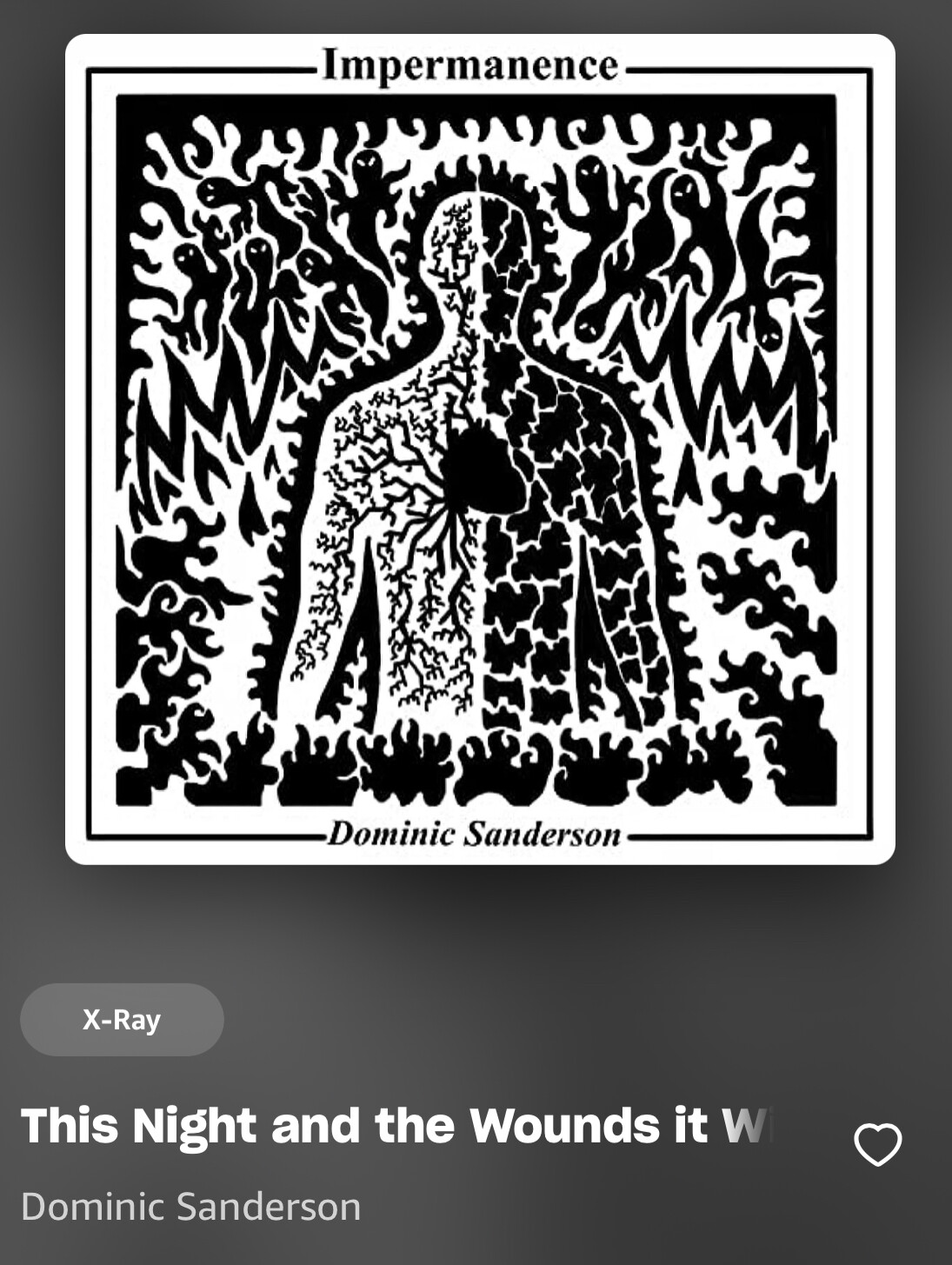Open the Impermanence album artwork

point(480,449)
